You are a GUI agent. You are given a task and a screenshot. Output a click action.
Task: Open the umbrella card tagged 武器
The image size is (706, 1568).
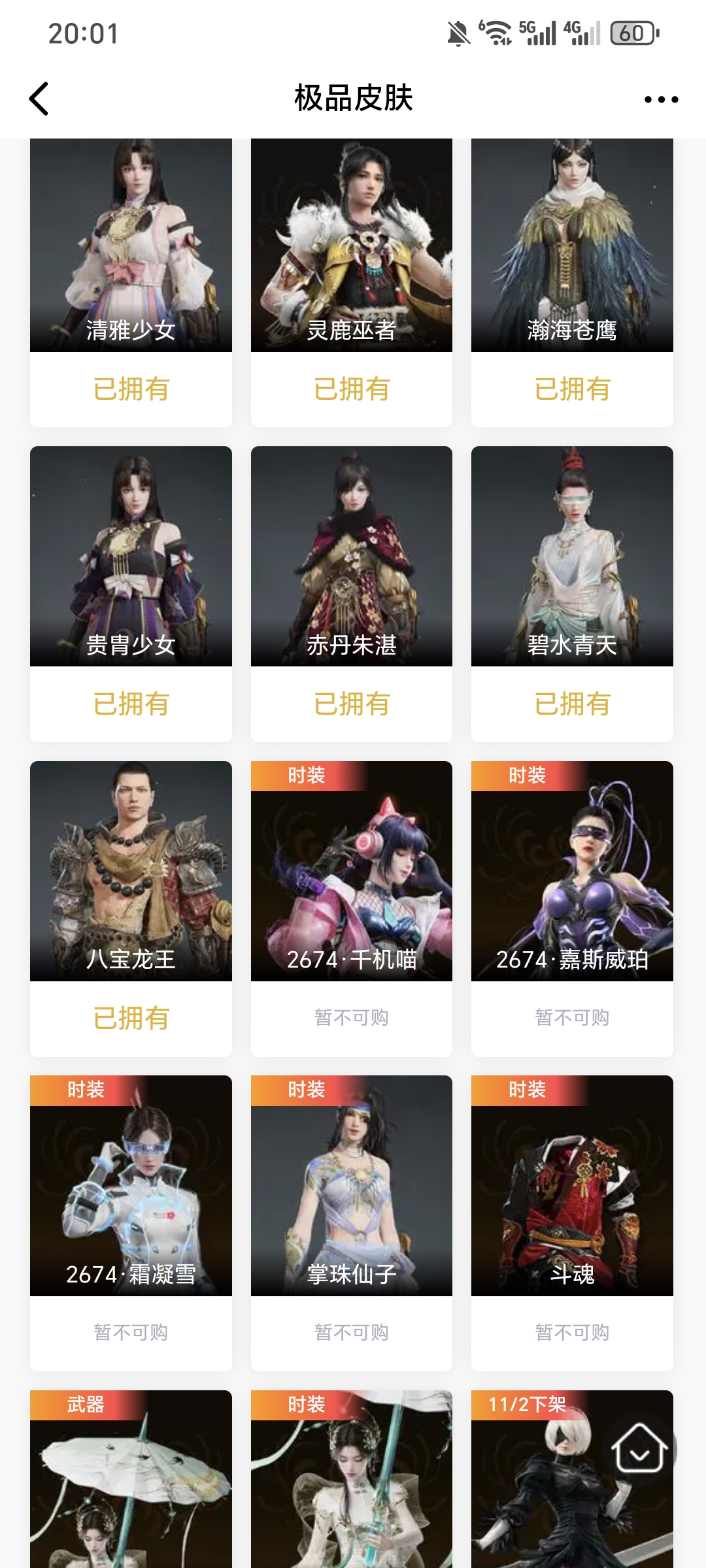(131, 1483)
